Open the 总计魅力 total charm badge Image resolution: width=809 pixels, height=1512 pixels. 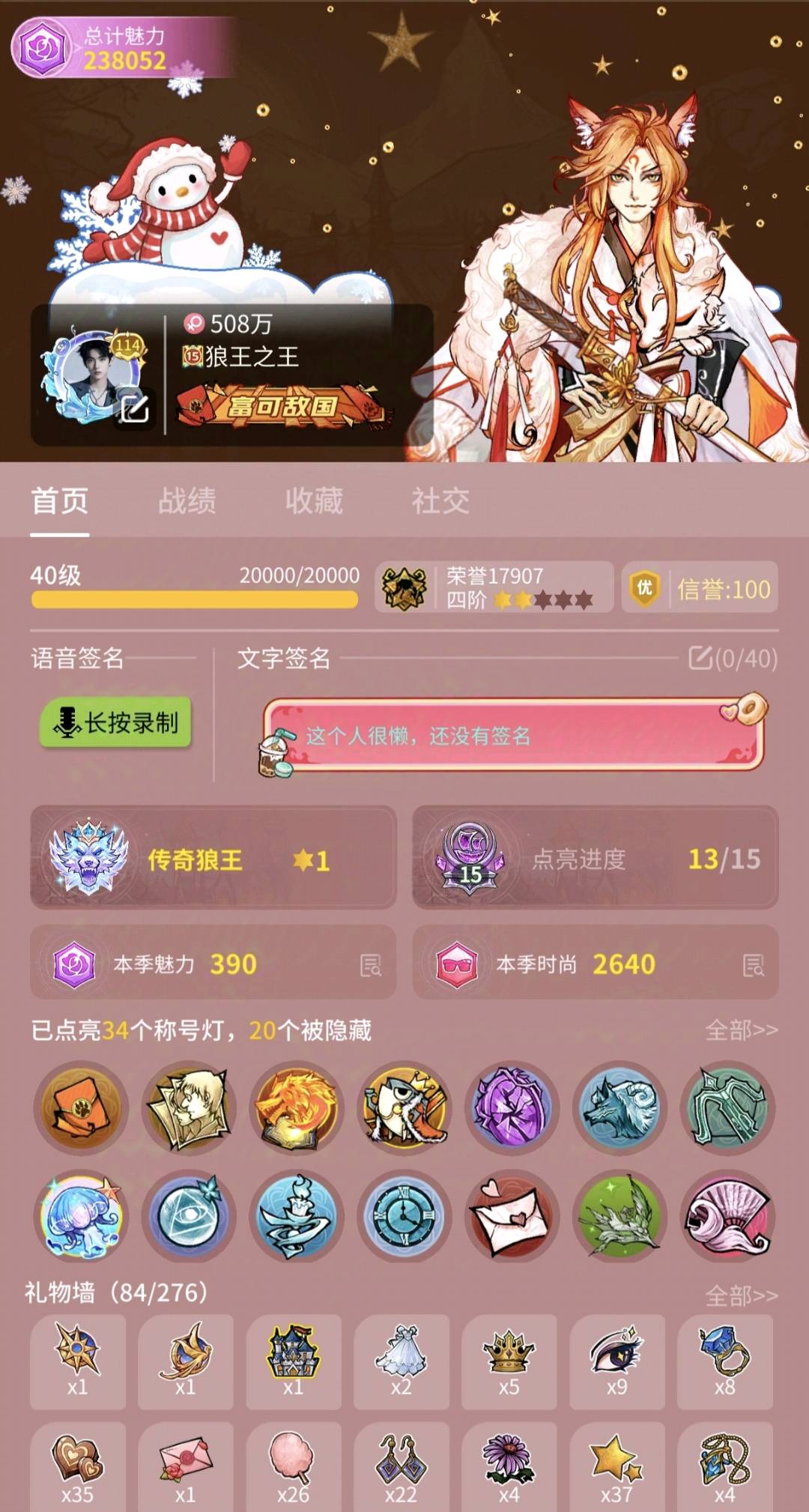pos(124,48)
